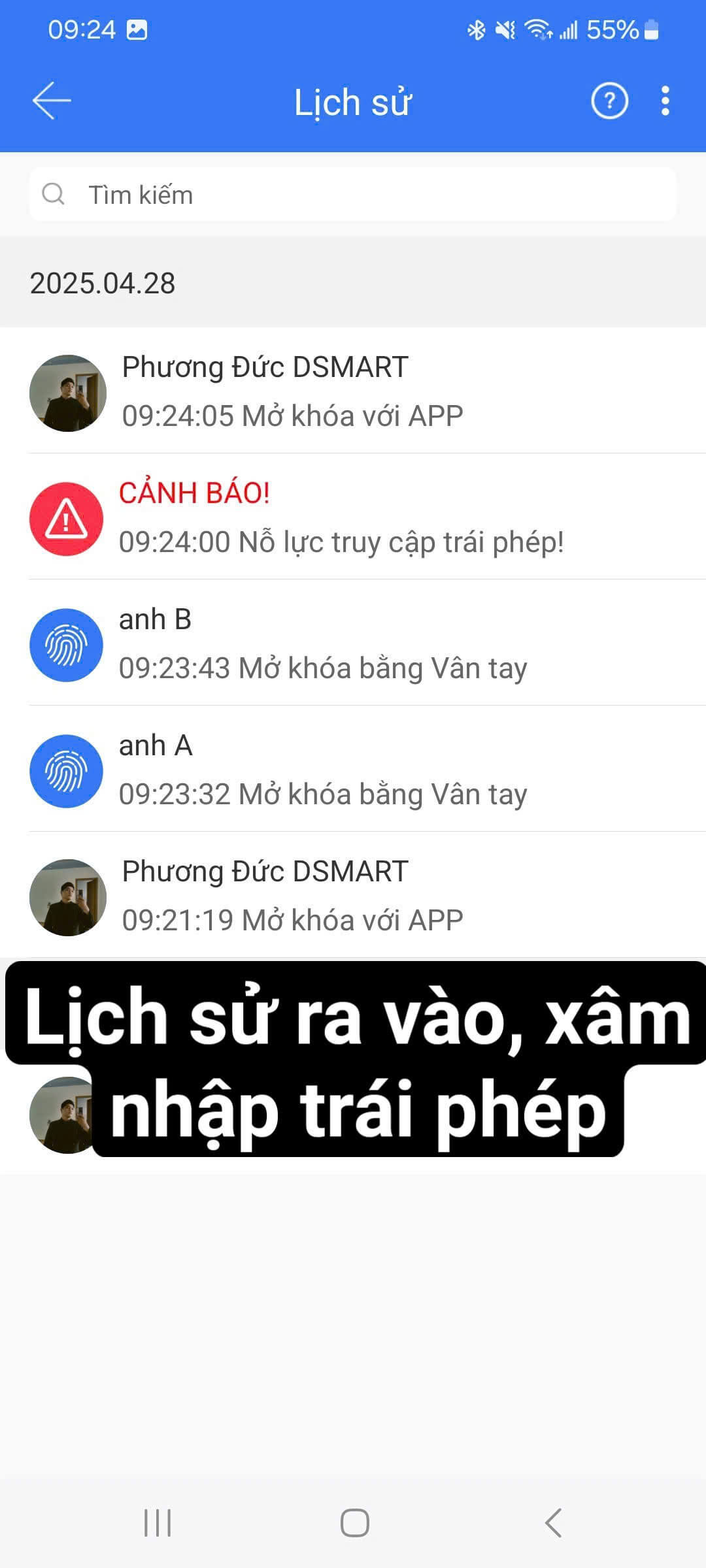The image size is (706, 1568).
Task: Open the help question mark icon
Action: [609, 101]
